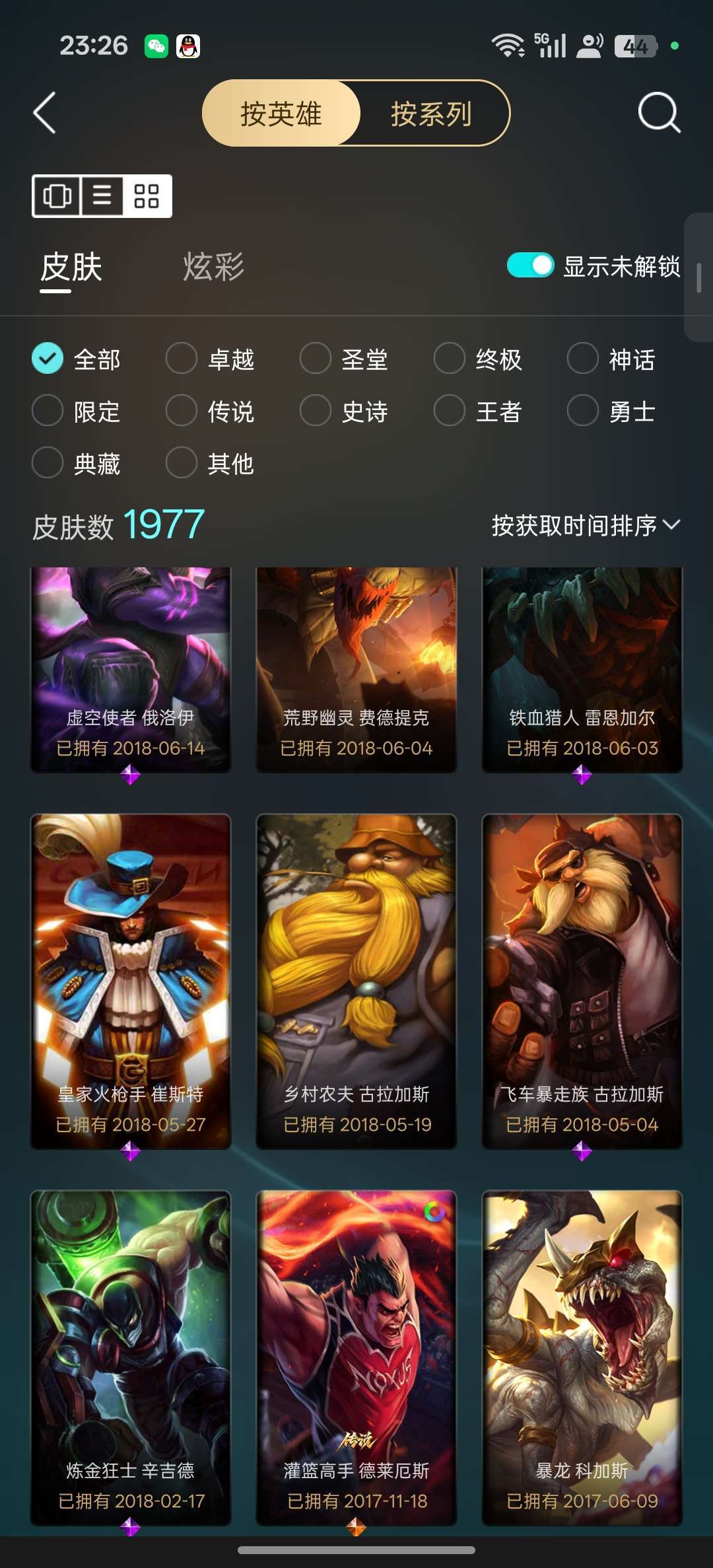
Task: Open the 炫彩 tab
Action: (213, 267)
